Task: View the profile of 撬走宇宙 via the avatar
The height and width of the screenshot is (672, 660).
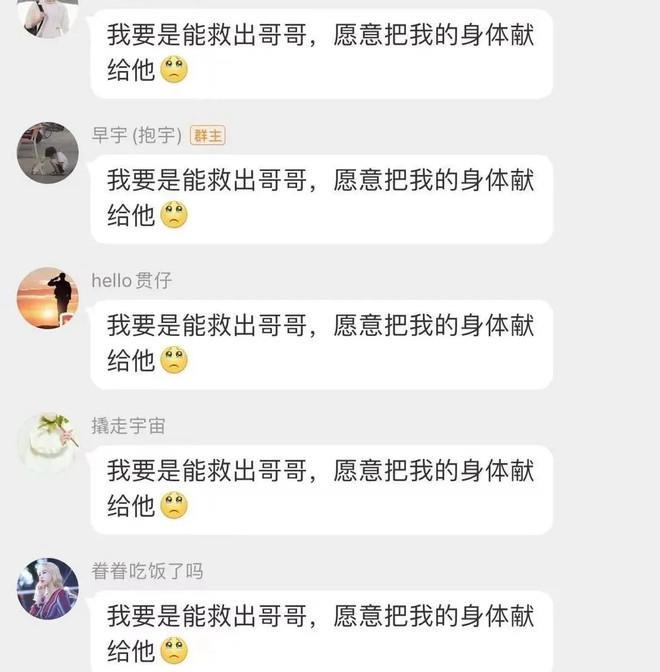Action: [48, 443]
